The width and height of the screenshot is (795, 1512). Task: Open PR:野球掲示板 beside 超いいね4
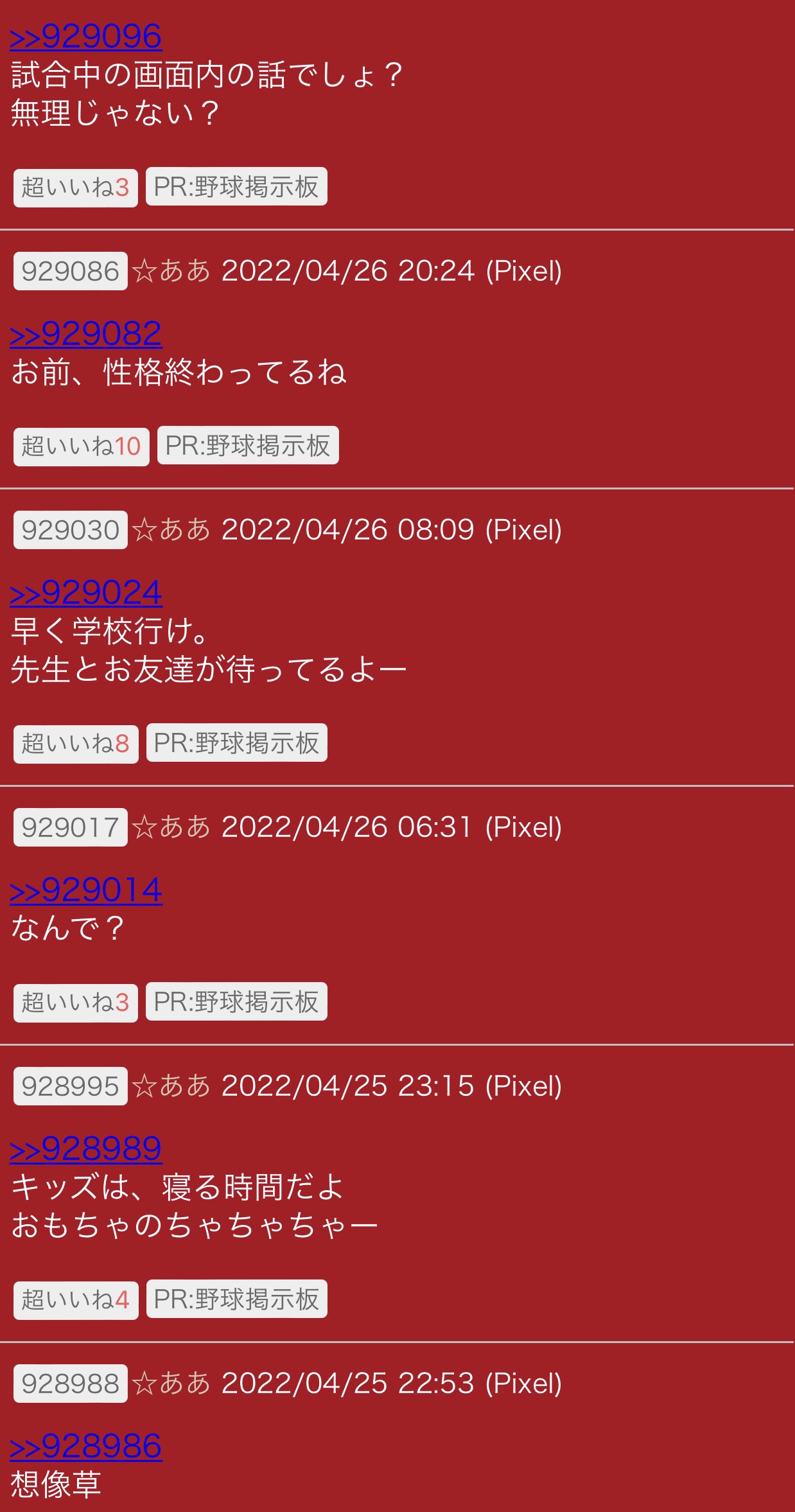point(237,1299)
